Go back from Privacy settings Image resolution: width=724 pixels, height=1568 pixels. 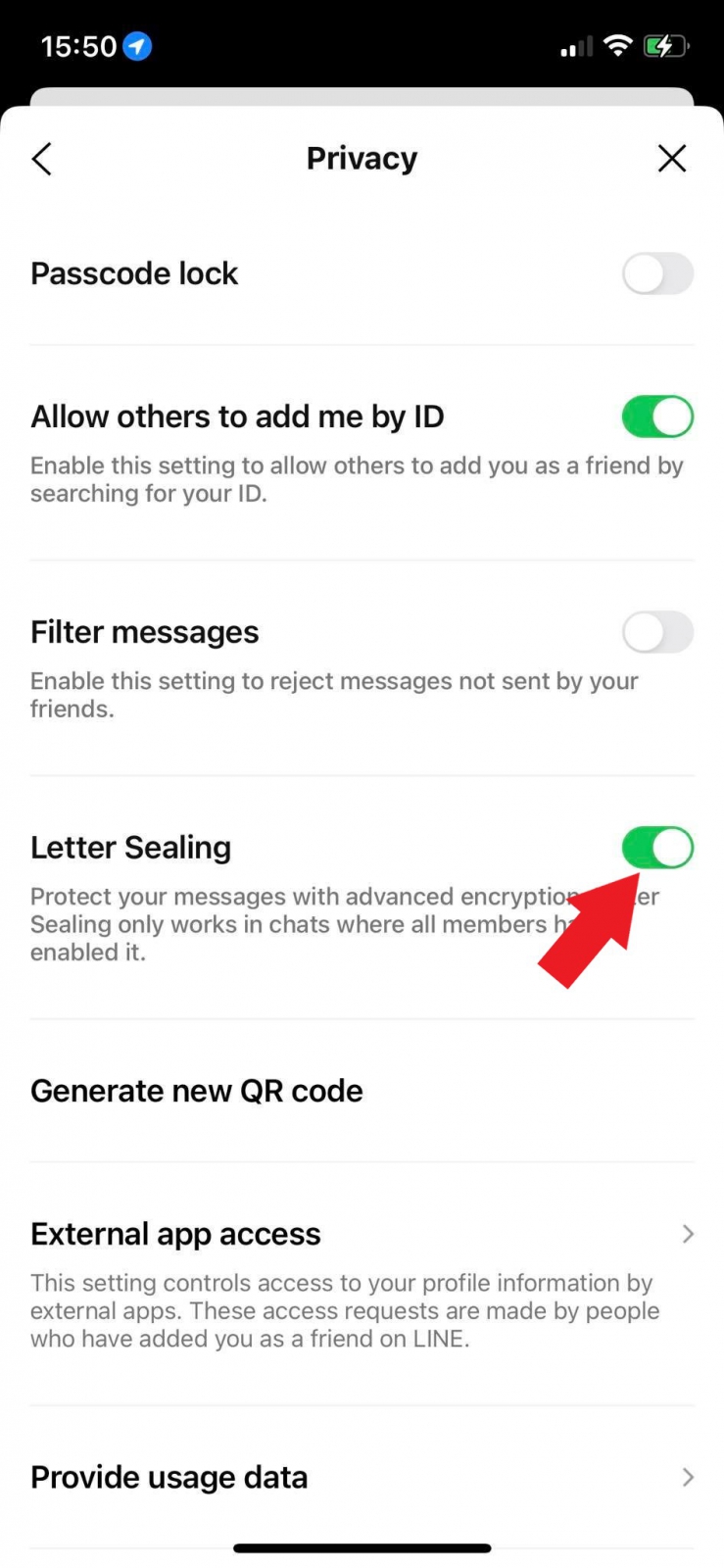pyautogui.click(x=41, y=159)
